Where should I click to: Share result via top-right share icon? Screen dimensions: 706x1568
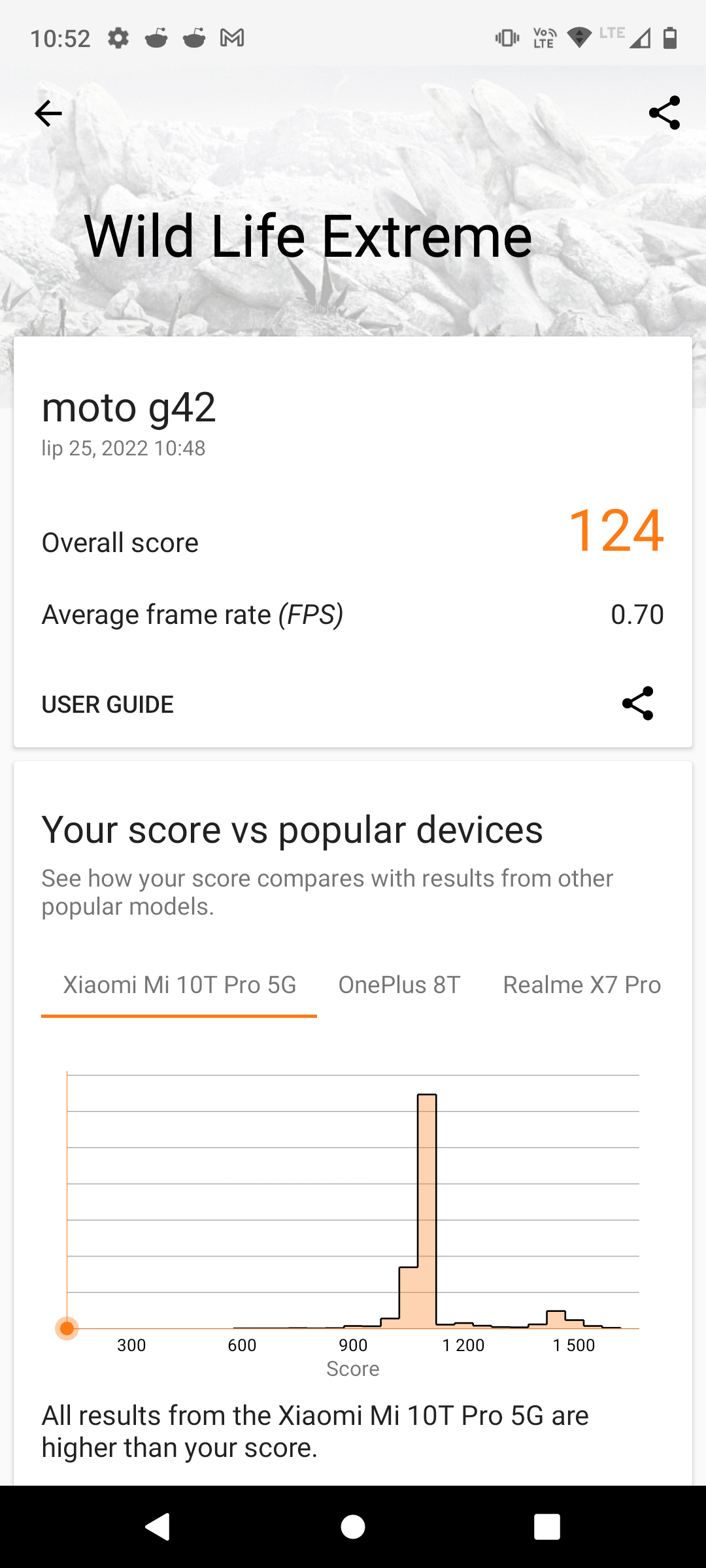pyautogui.click(x=664, y=113)
